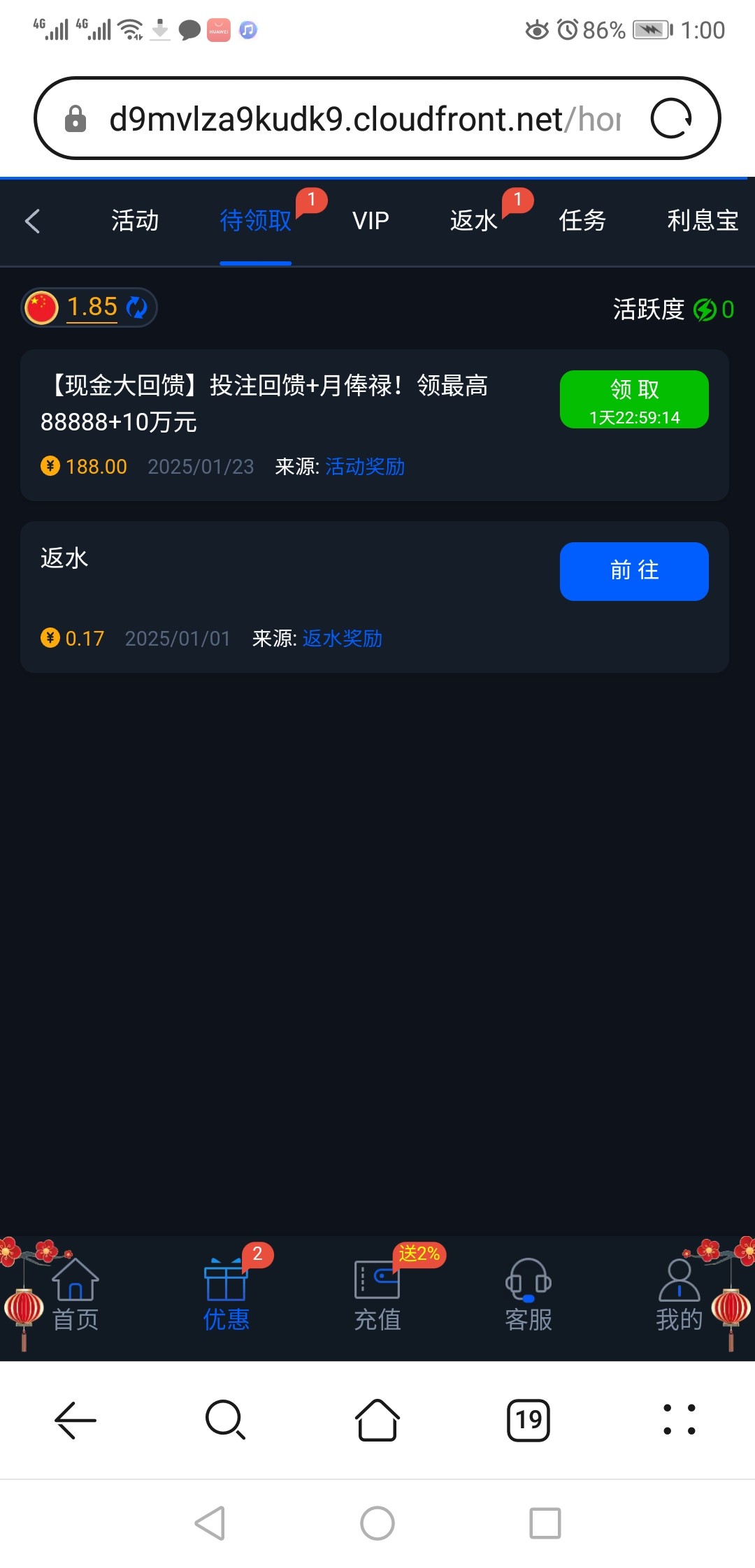
Task: Select the 利息宝 tab
Action: 702,221
